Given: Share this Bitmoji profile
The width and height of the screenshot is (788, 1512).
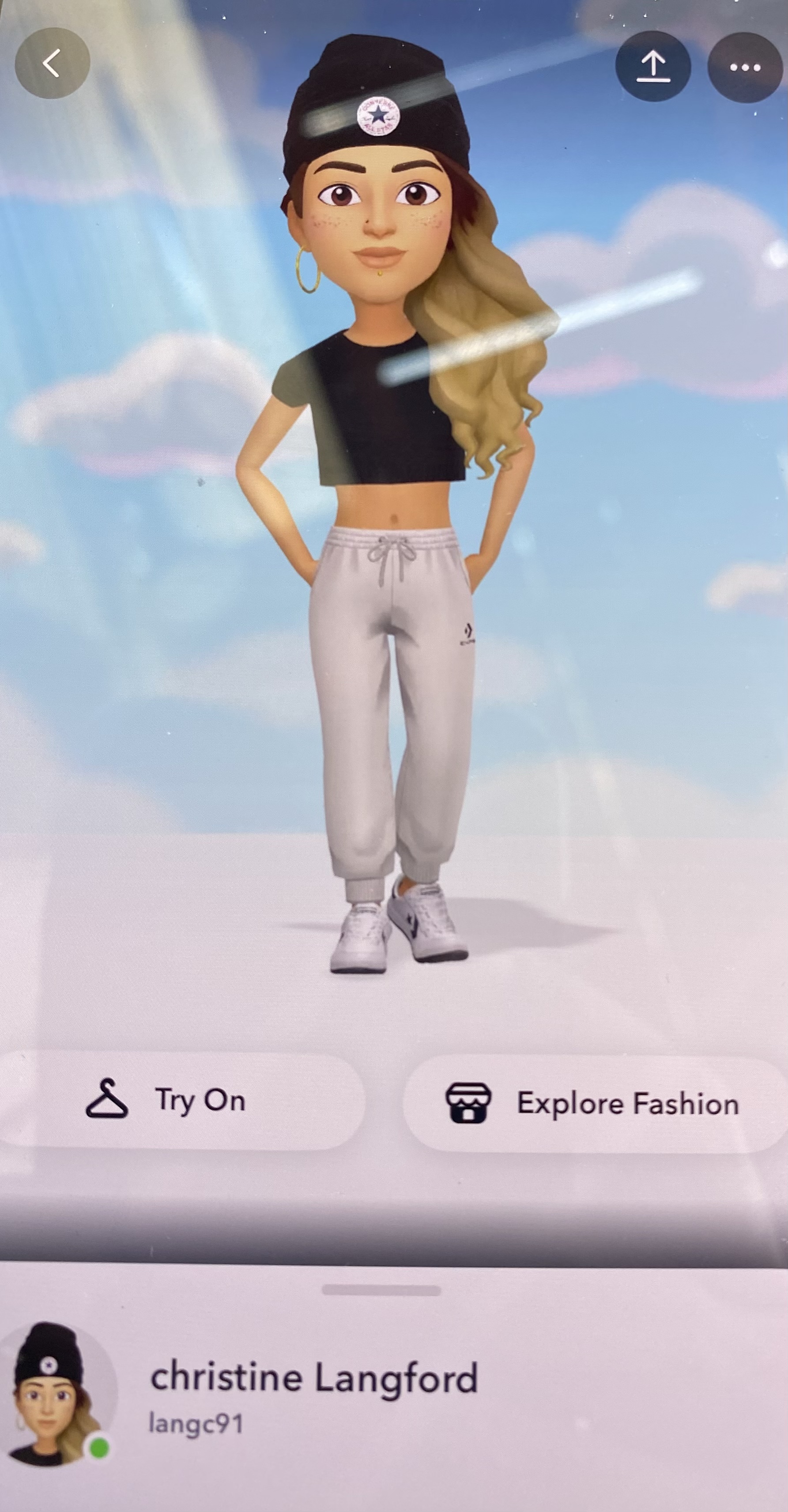Looking at the screenshot, I should point(653,66).
